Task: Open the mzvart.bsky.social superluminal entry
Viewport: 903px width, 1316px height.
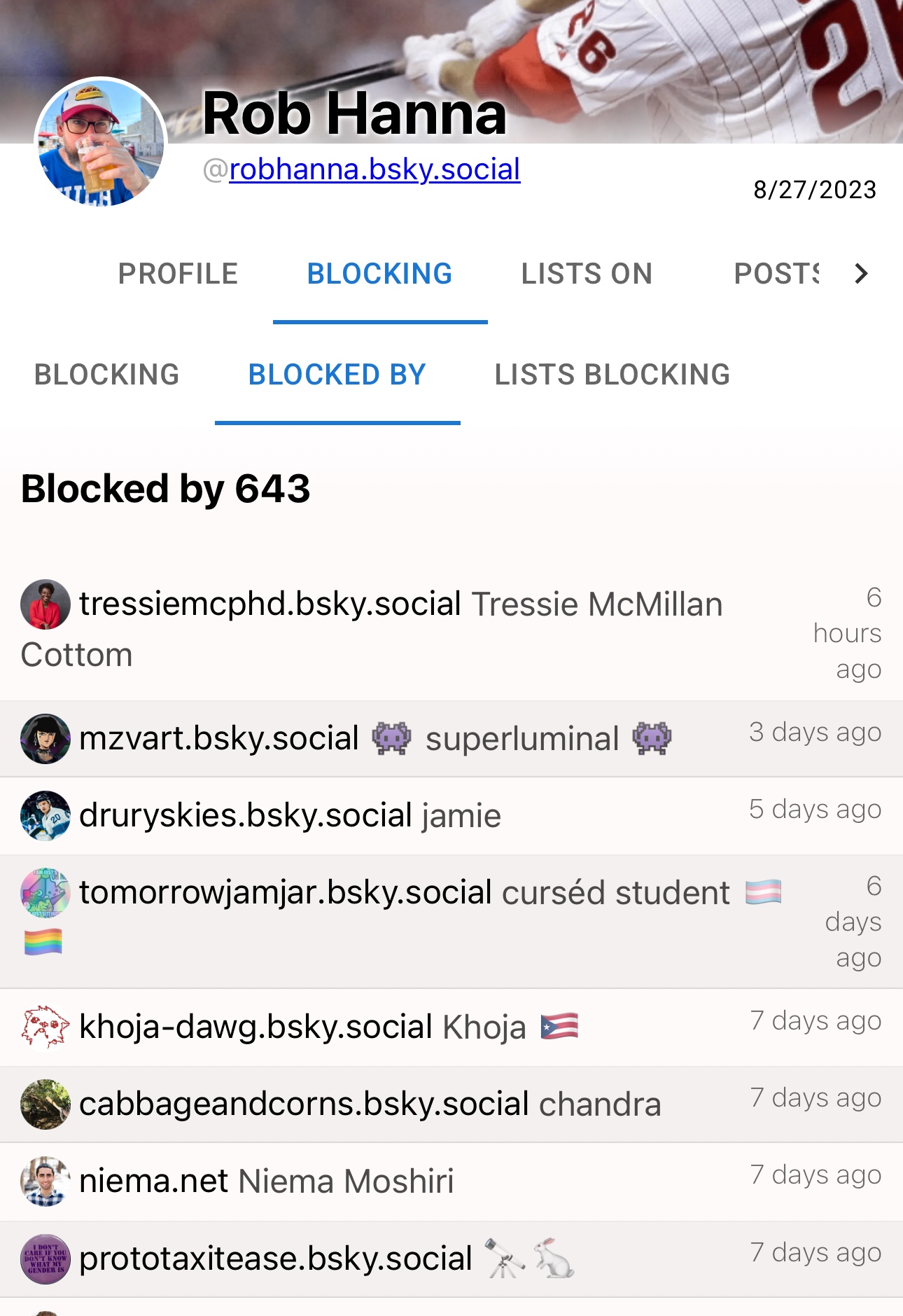Action: (349, 739)
